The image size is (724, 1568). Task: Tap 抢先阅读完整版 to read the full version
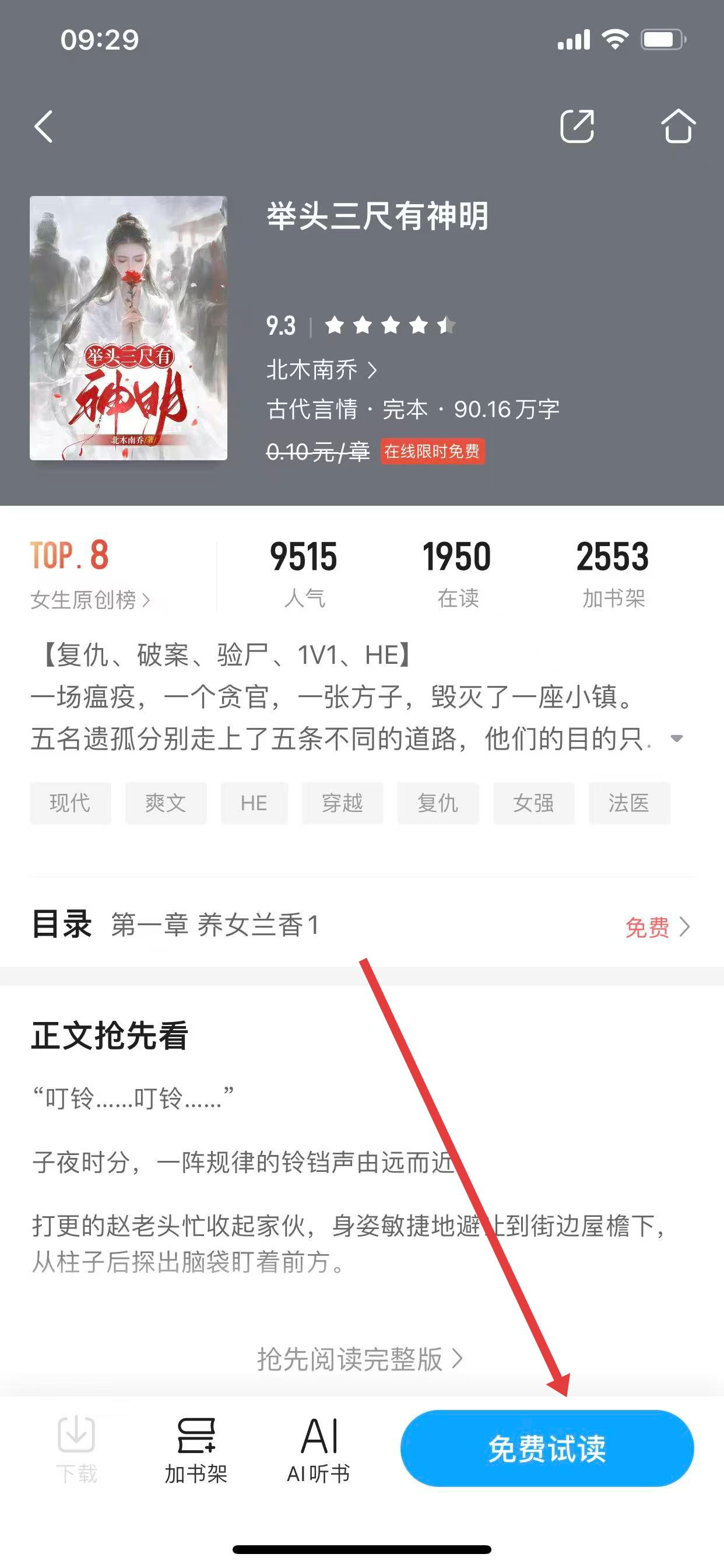coord(359,1359)
